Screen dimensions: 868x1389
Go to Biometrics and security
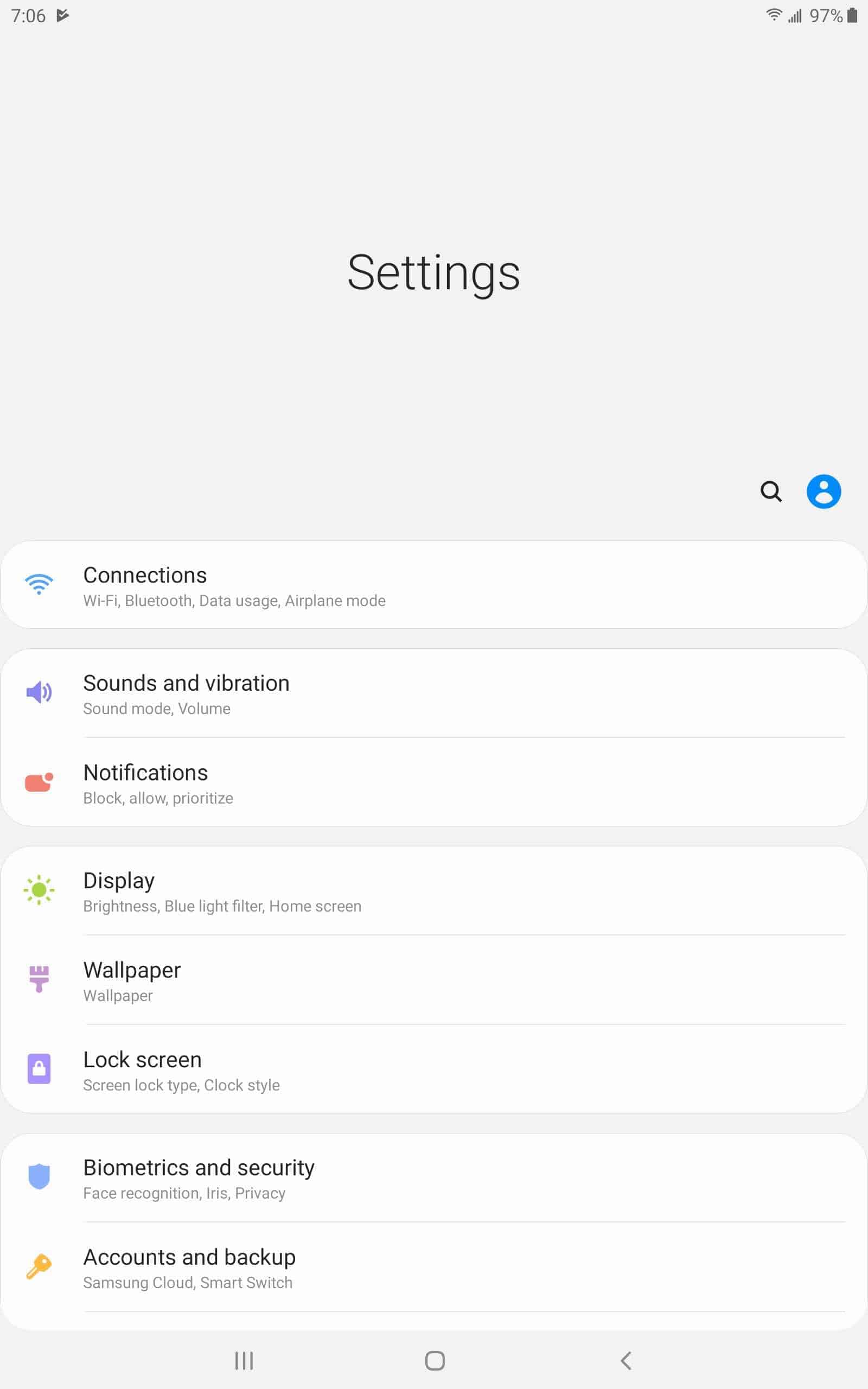434,1177
